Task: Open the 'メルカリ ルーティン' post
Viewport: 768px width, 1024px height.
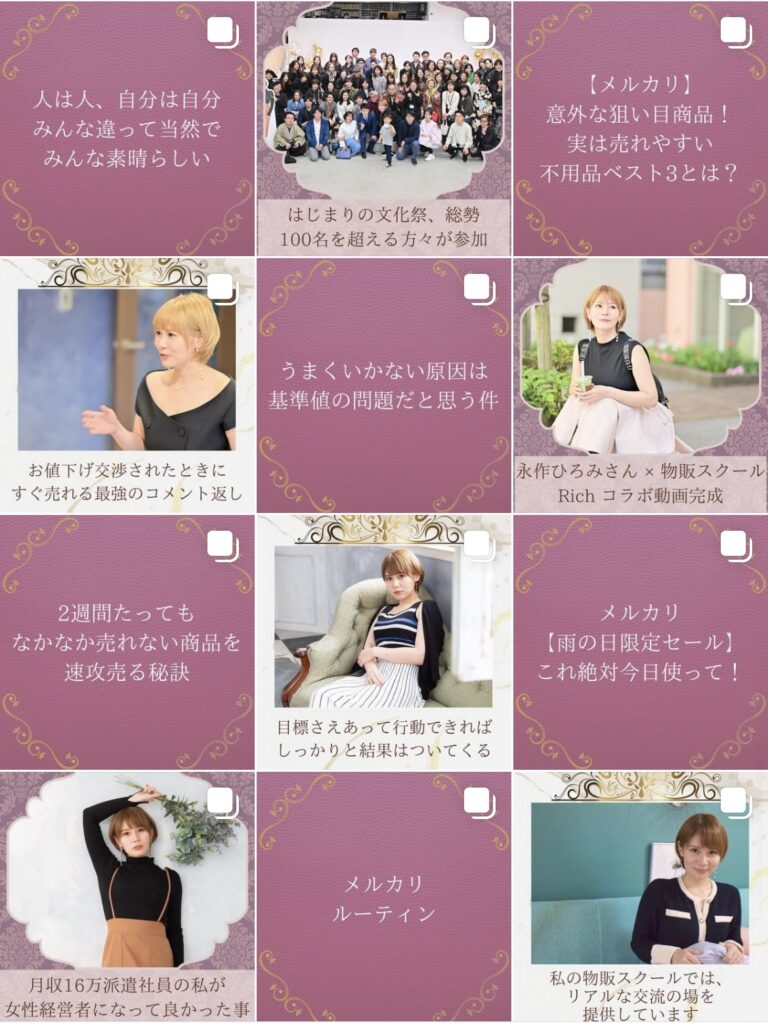Action: click(384, 897)
